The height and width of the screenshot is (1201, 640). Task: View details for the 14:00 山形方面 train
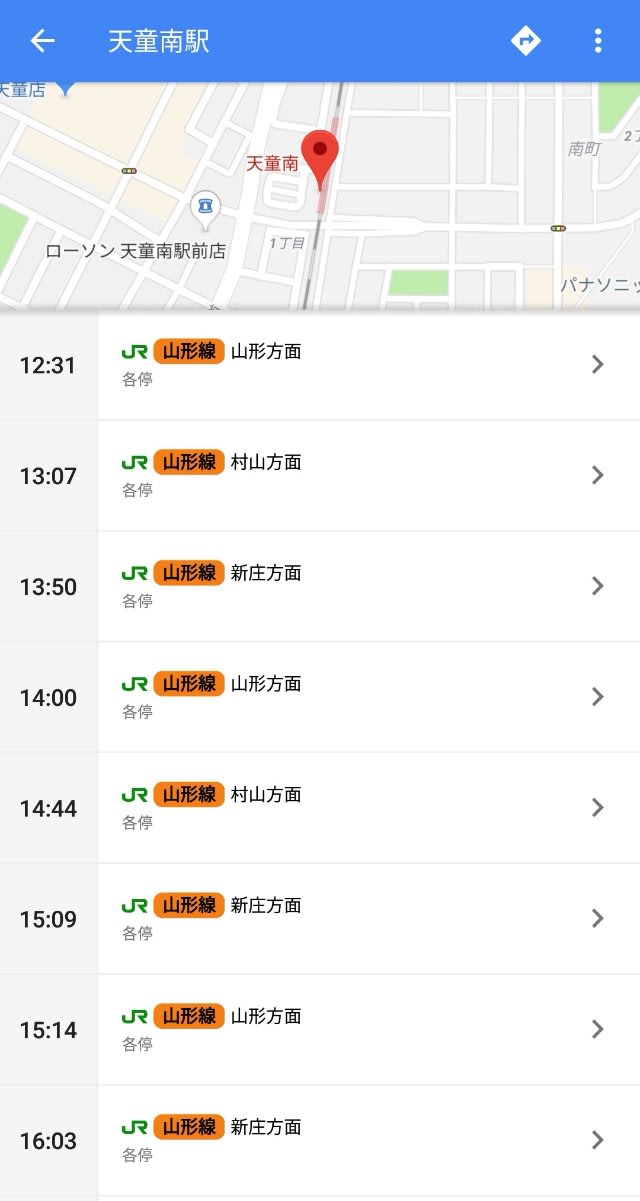pyautogui.click(x=320, y=698)
